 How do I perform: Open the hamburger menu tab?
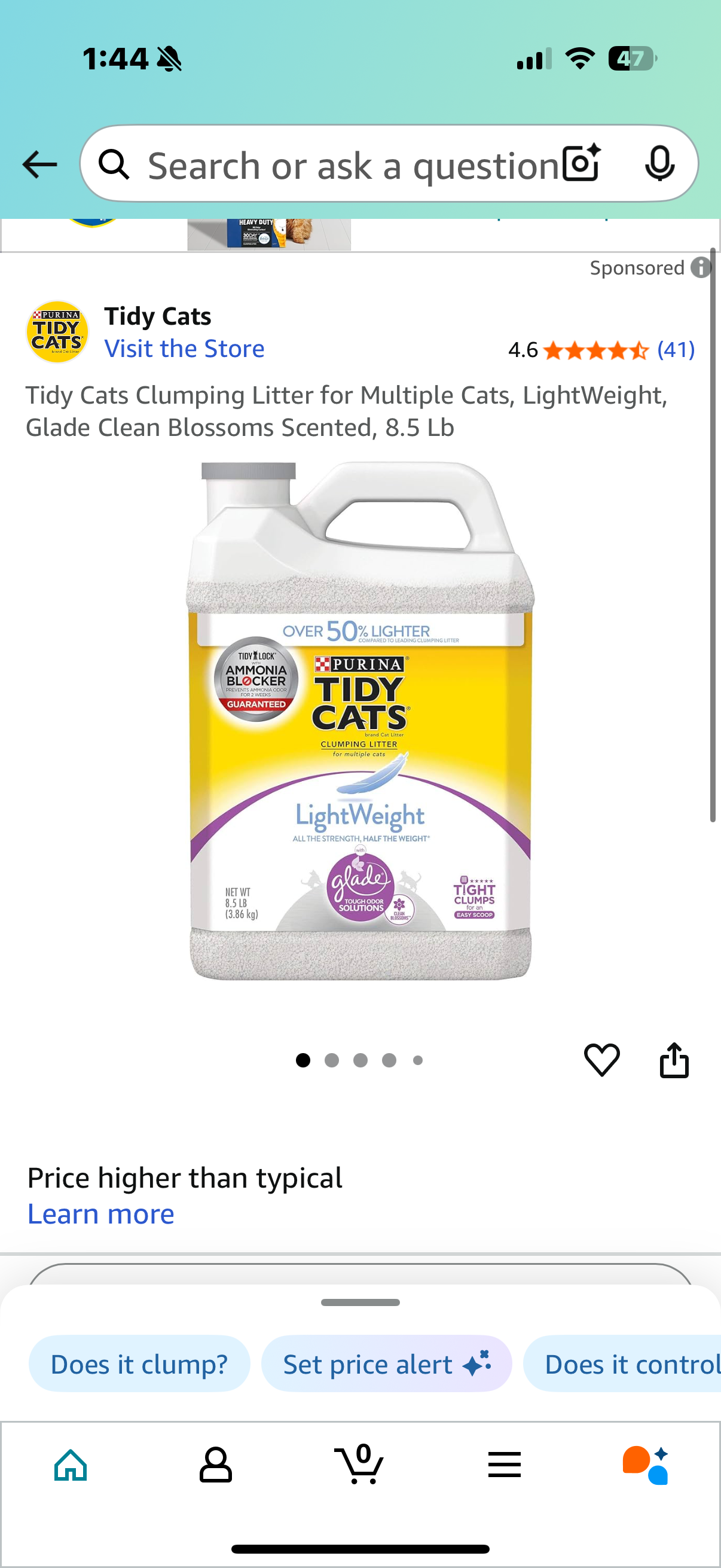pos(504,1465)
